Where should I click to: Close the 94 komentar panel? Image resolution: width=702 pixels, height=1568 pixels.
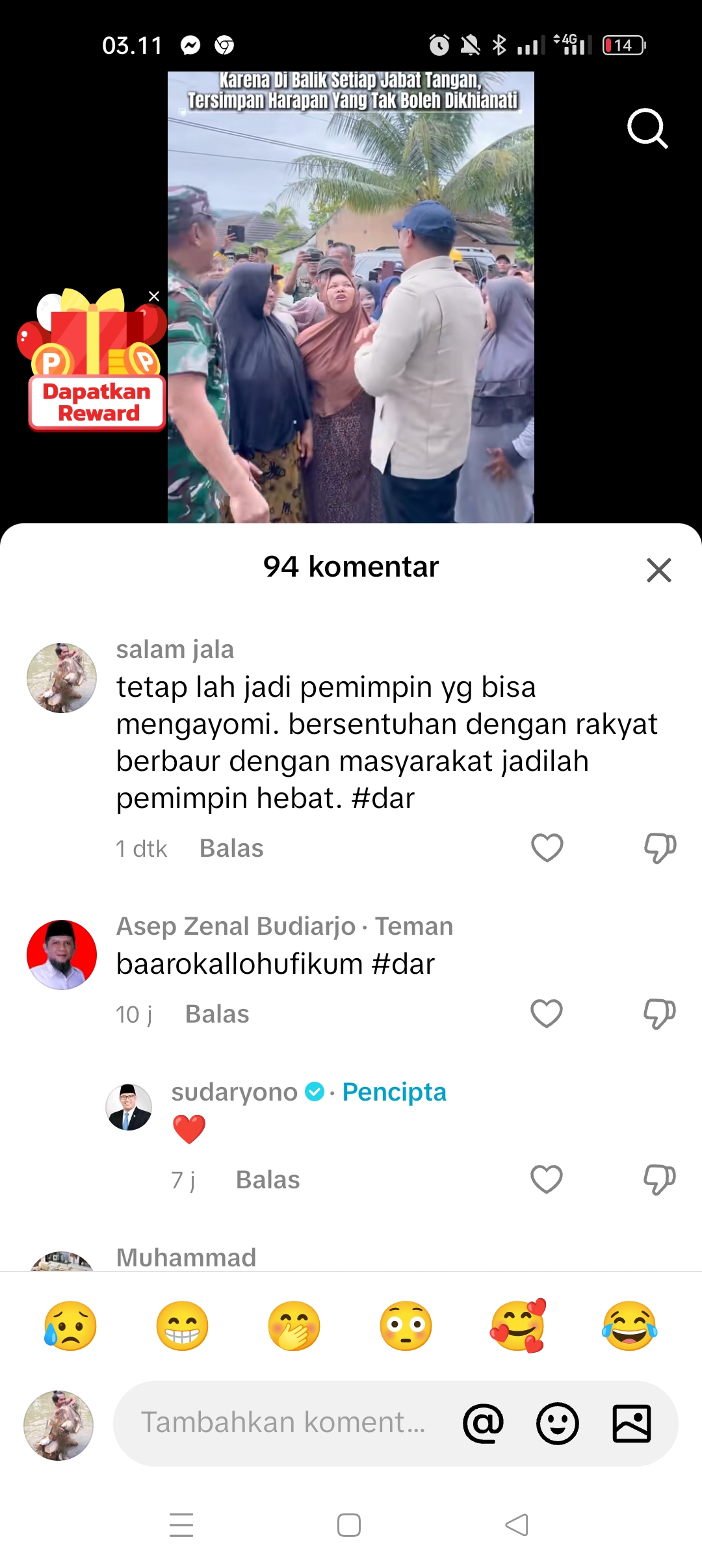pos(658,570)
